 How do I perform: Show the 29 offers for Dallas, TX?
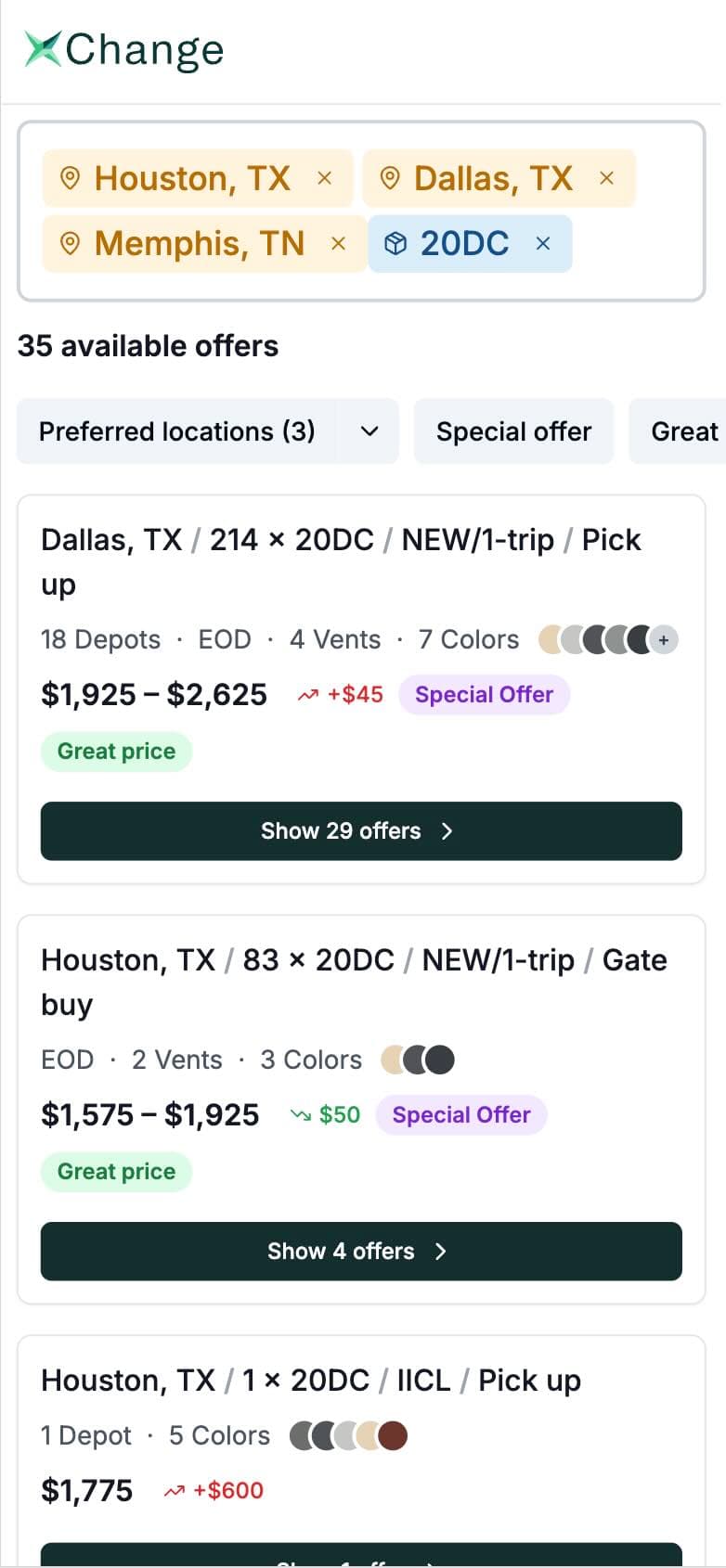tap(360, 830)
